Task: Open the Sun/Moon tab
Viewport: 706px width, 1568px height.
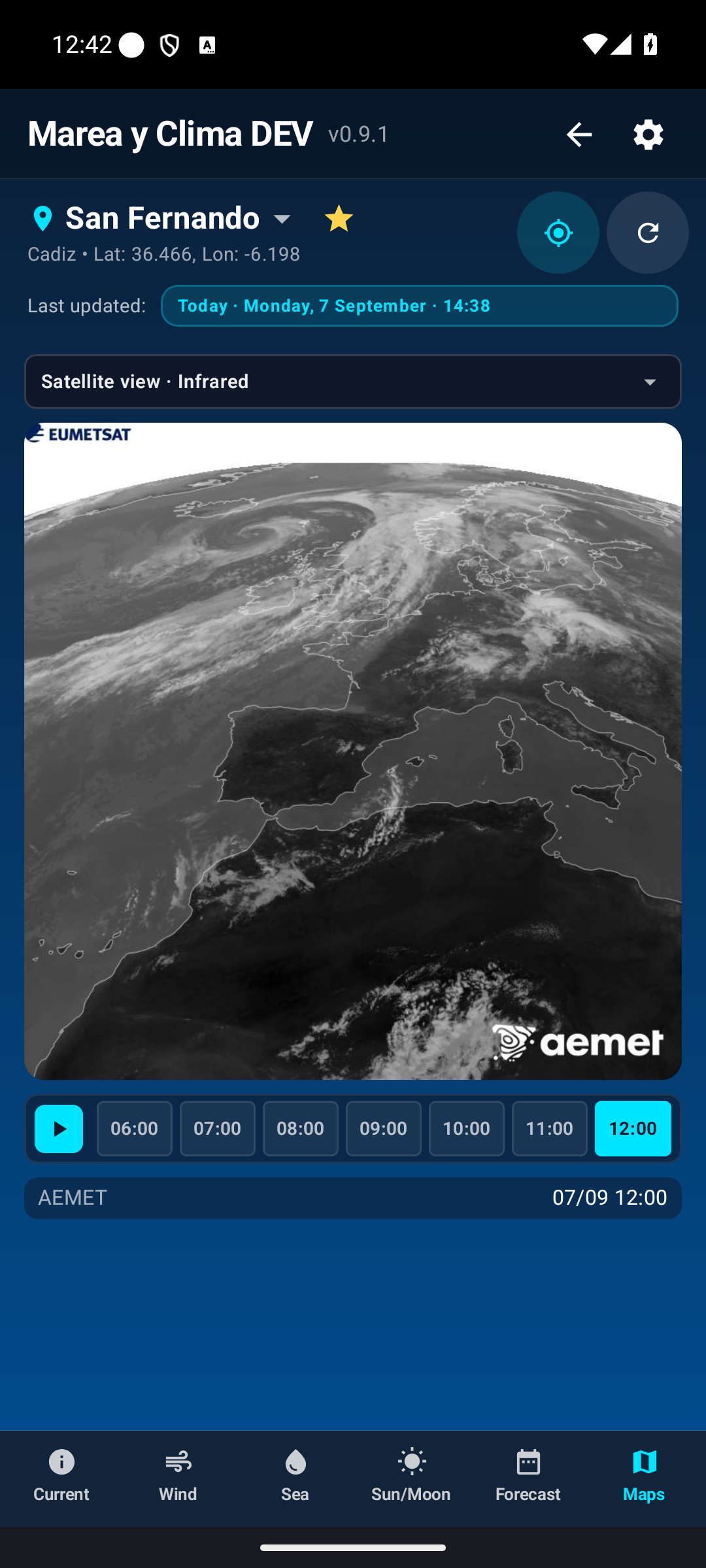Action: [411, 1478]
